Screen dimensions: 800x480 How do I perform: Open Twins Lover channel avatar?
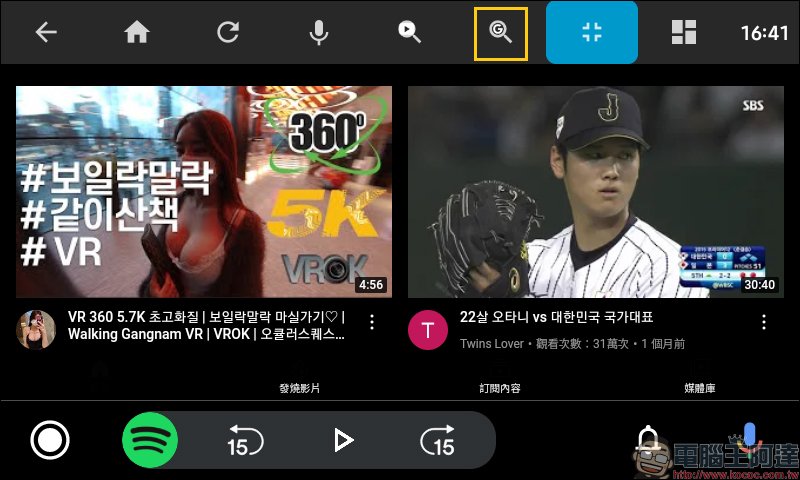pos(428,330)
